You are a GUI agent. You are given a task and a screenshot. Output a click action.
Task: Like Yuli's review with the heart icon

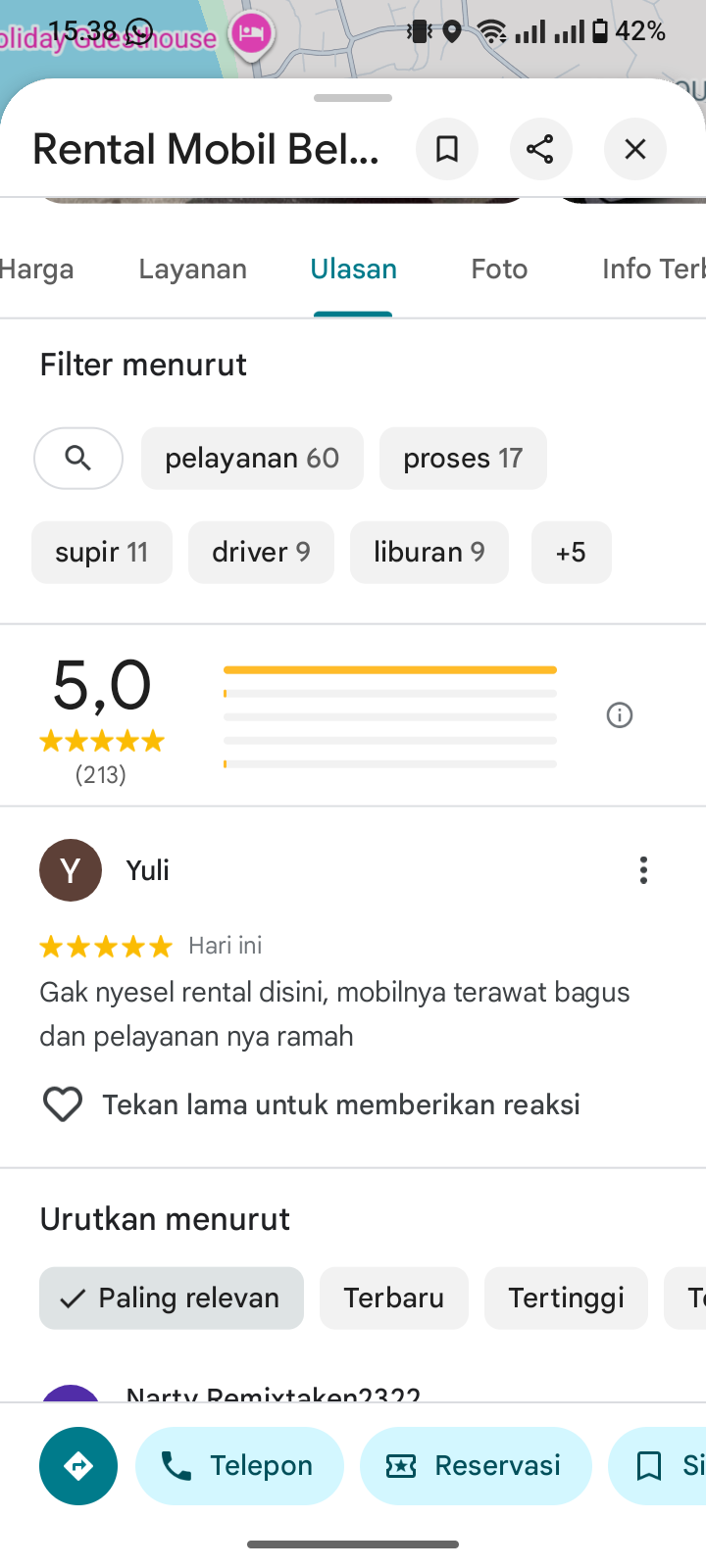coord(63,1104)
